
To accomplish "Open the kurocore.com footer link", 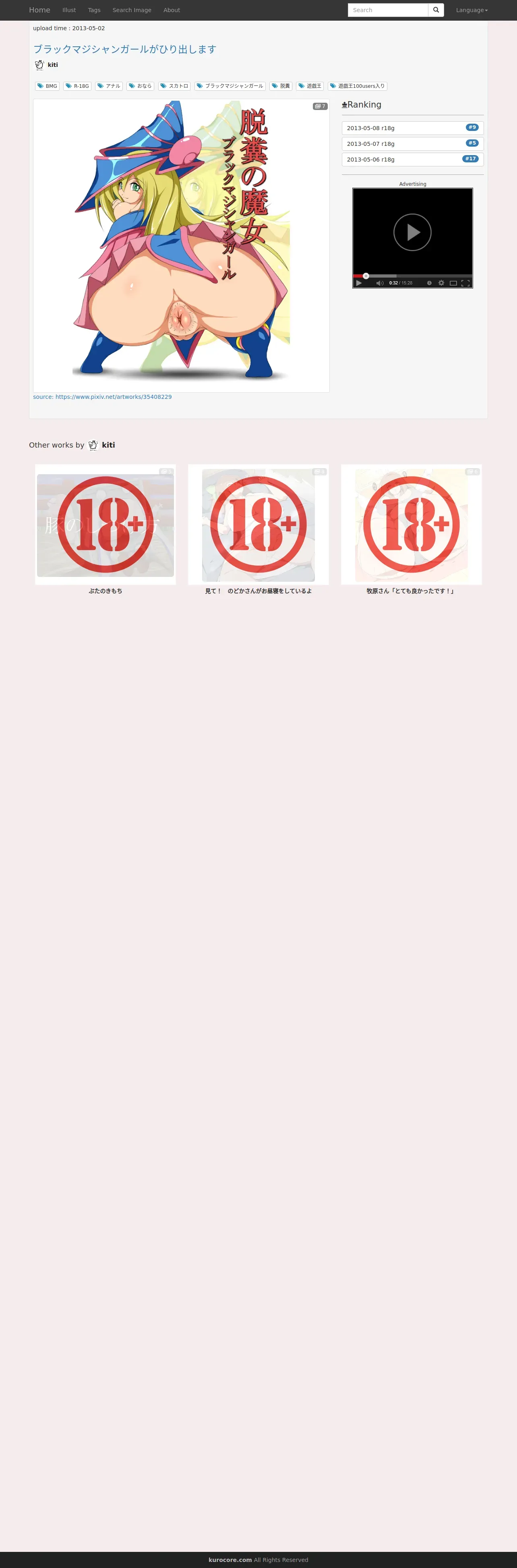I will 230,1560.
